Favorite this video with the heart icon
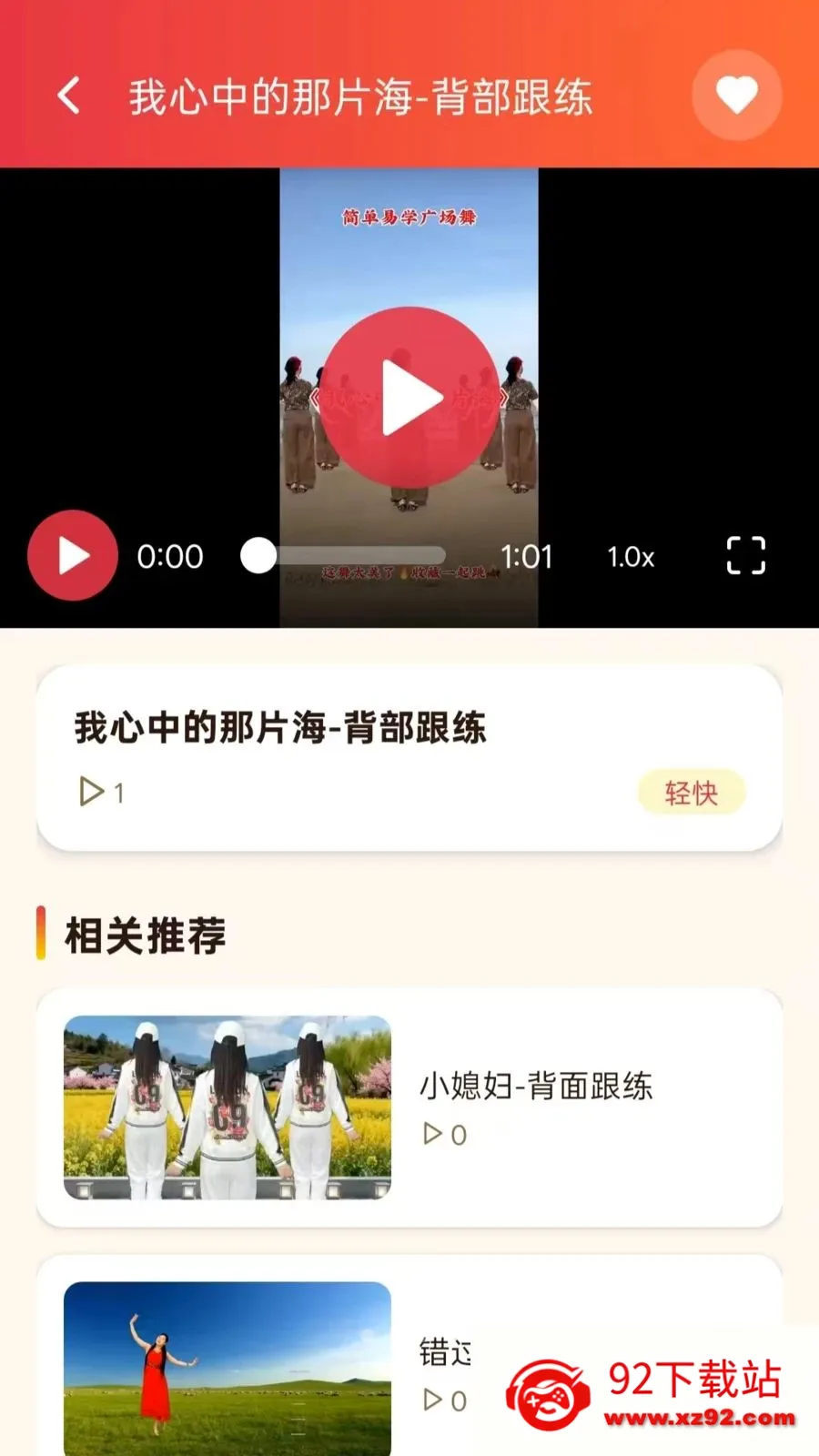Screen dimensions: 819x1456 pos(737,96)
